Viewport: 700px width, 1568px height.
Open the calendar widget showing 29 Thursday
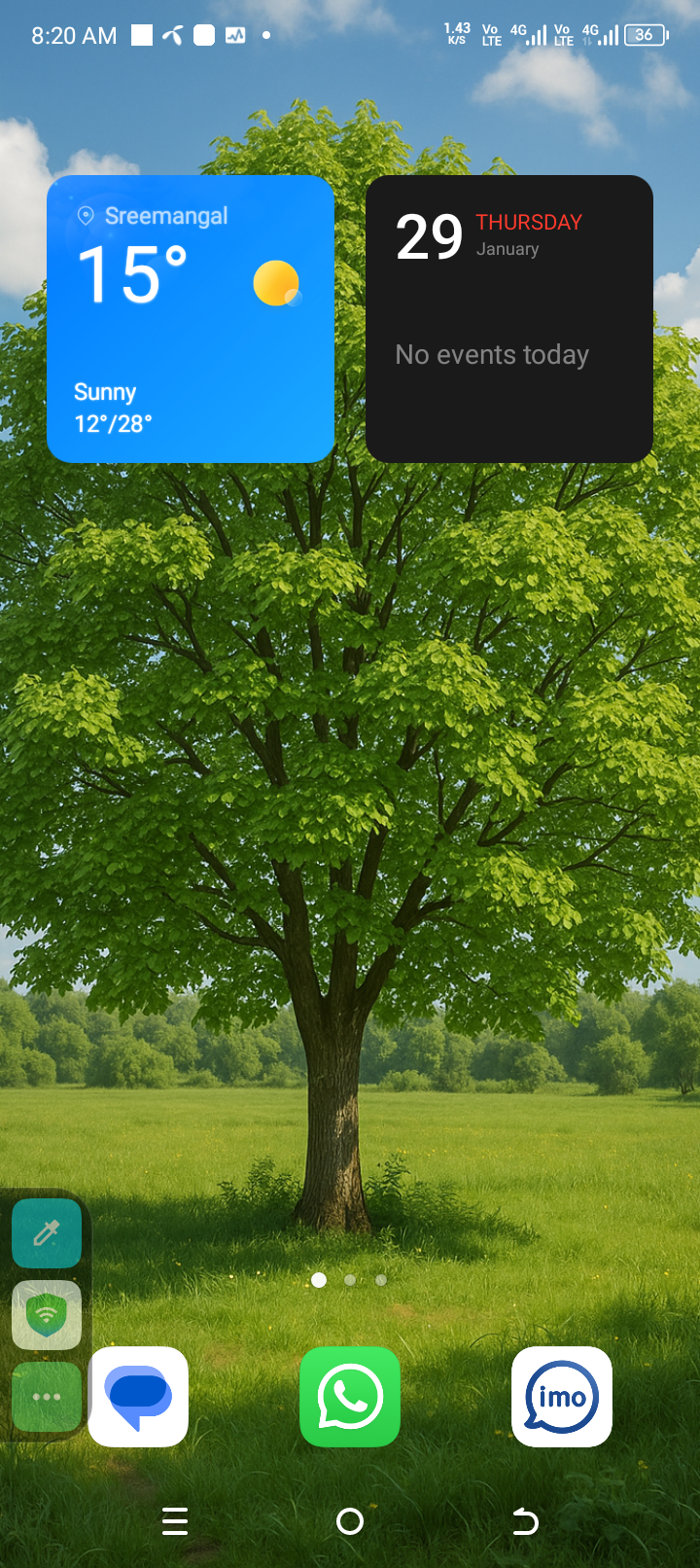(x=508, y=319)
